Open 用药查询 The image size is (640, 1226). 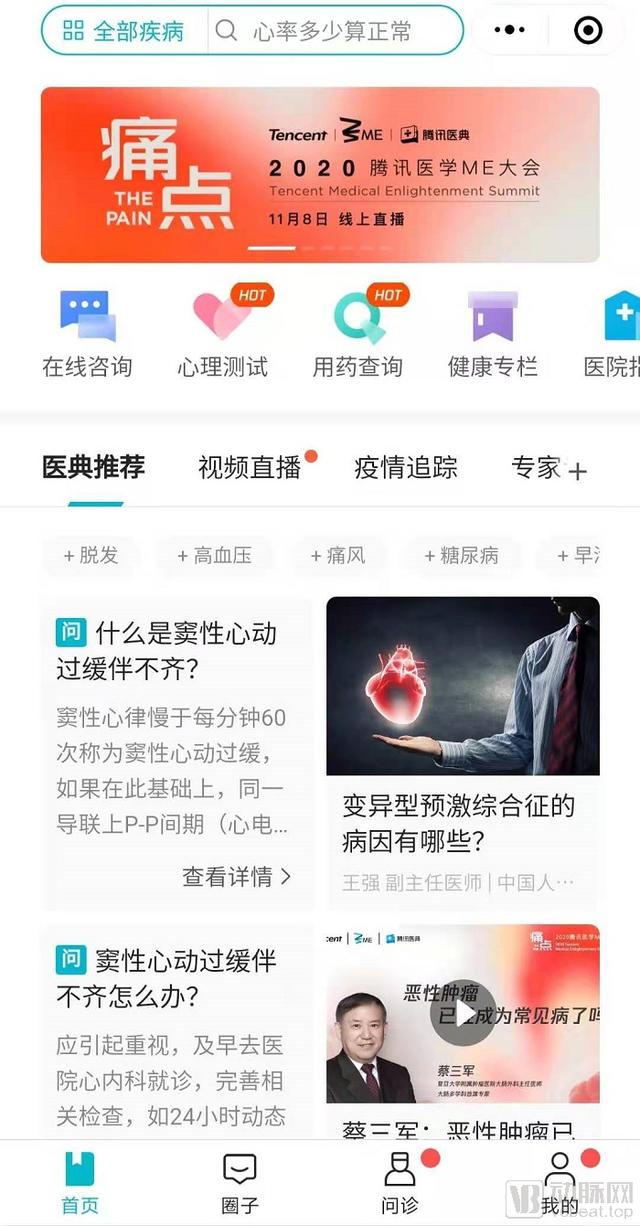358,332
